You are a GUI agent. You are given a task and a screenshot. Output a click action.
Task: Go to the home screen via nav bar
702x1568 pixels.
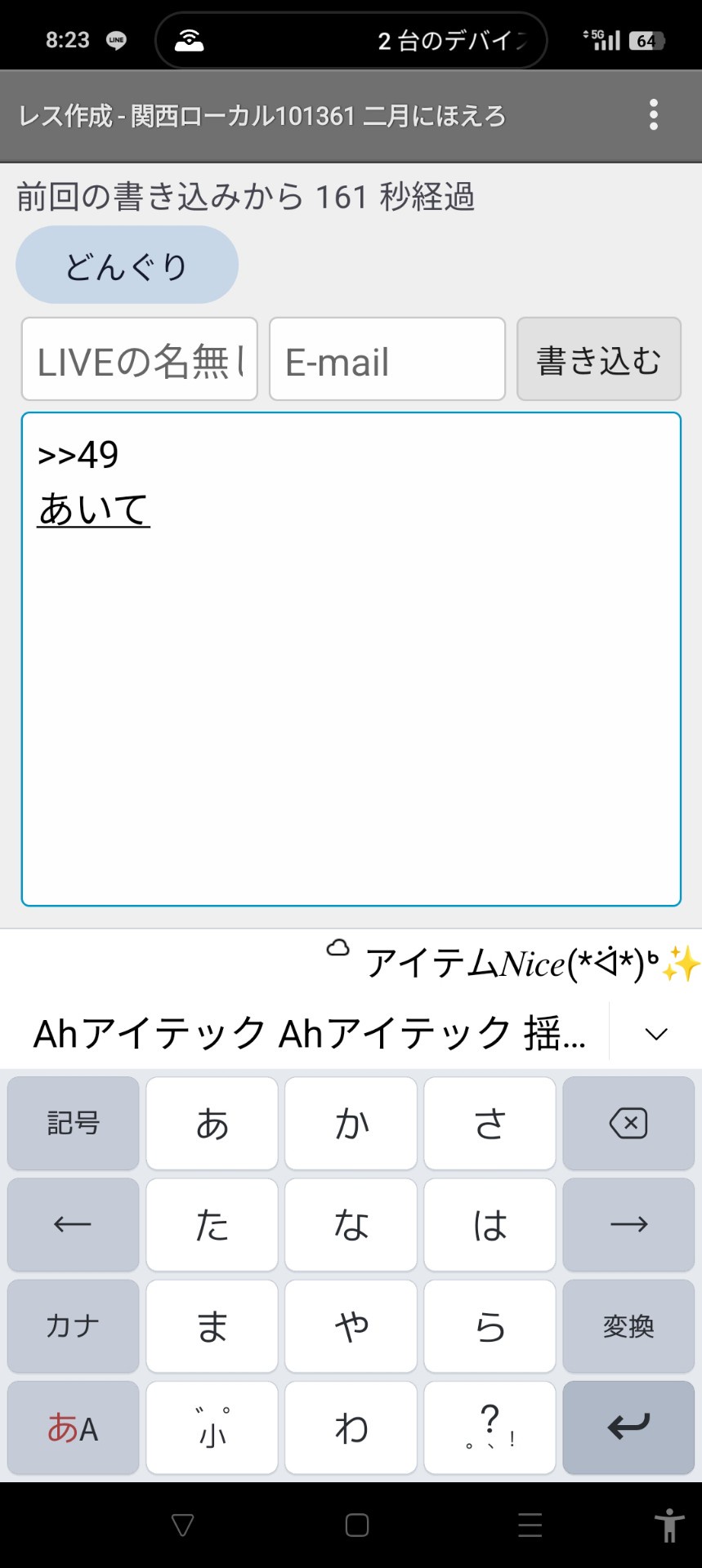357,1525
